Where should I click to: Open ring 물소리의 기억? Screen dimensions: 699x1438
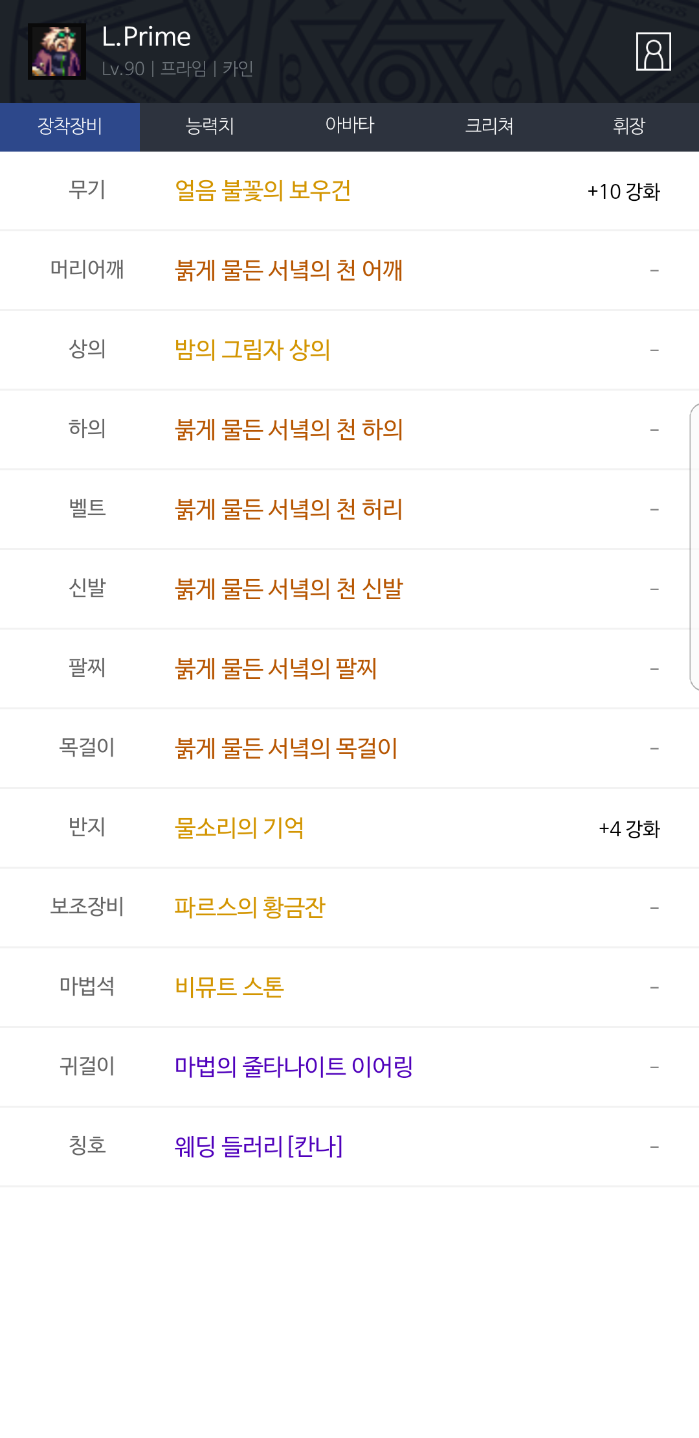[240, 828]
